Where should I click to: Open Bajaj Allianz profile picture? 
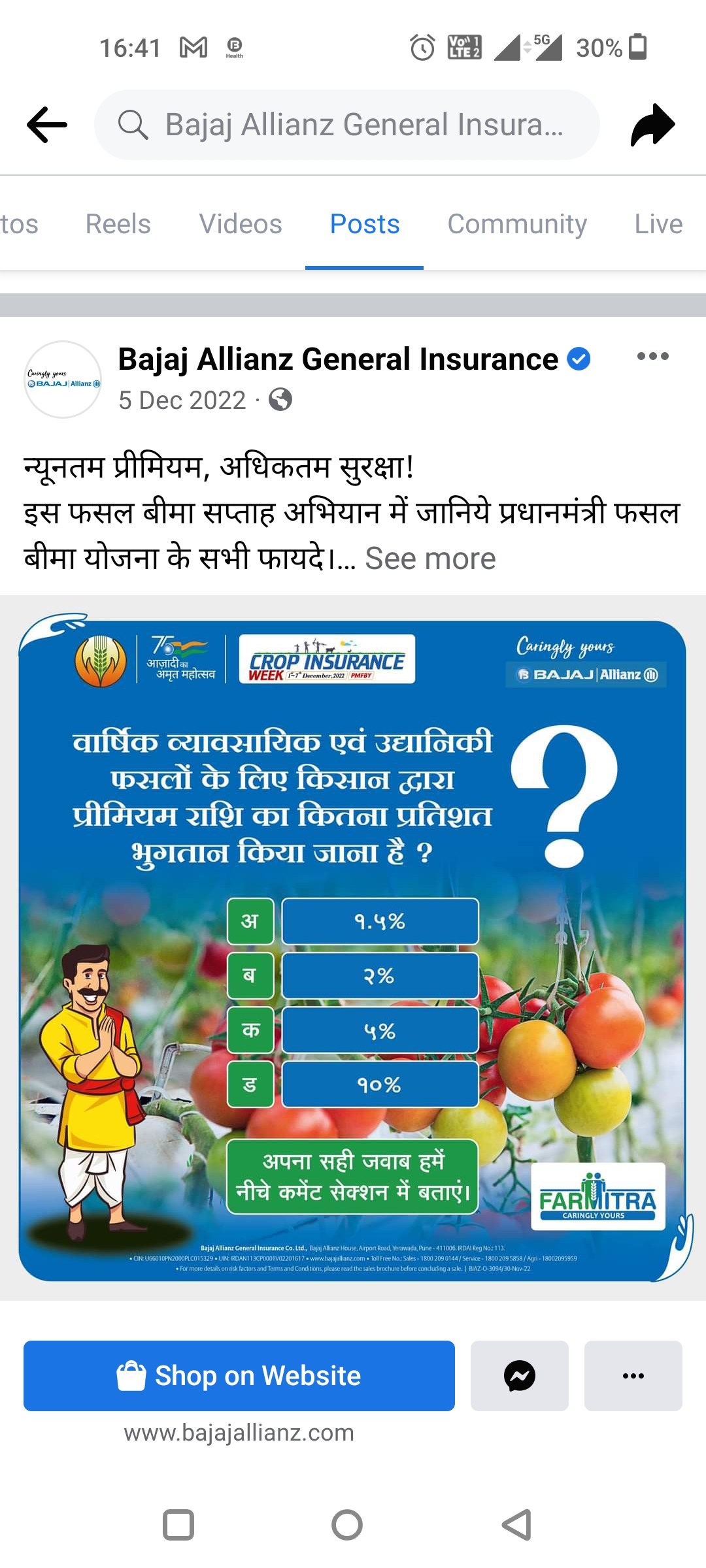(63, 380)
